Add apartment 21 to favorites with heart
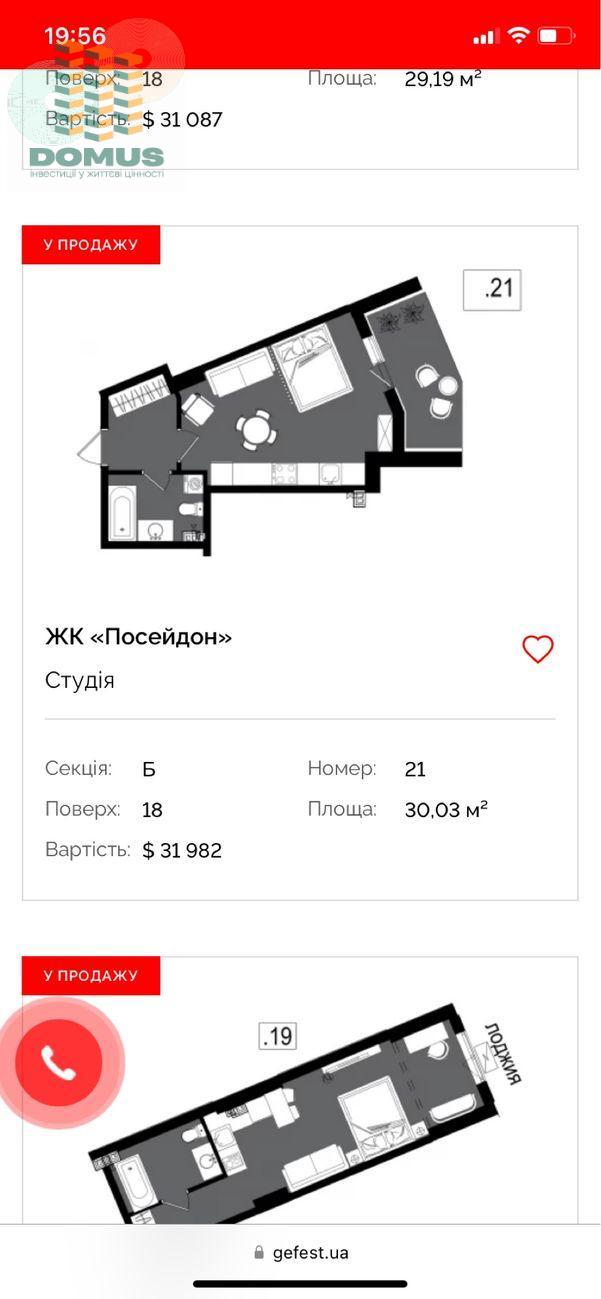This screenshot has width=601, height=1299. pyautogui.click(x=538, y=650)
